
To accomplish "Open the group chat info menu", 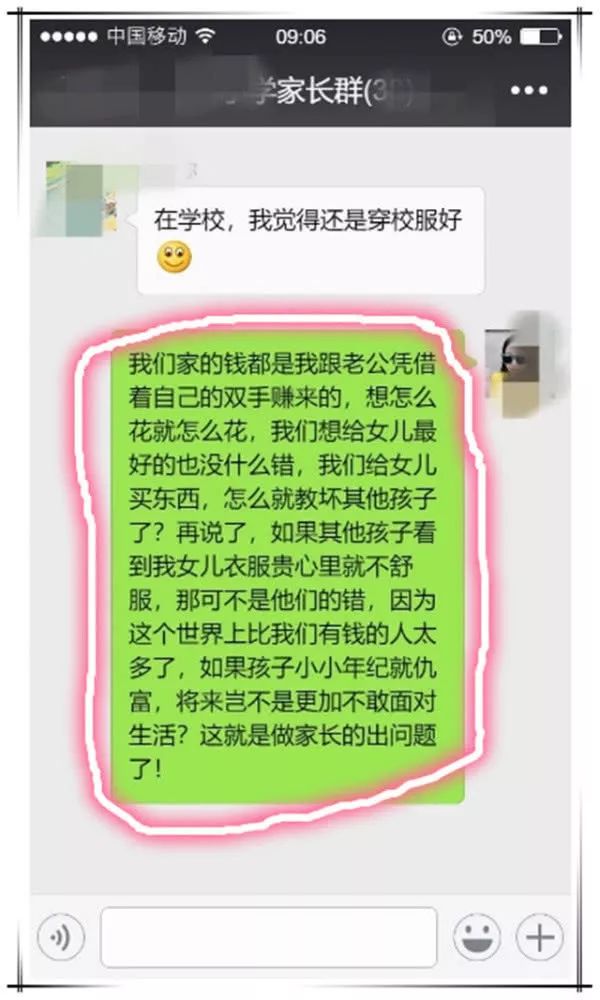I will tap(529, 91).
